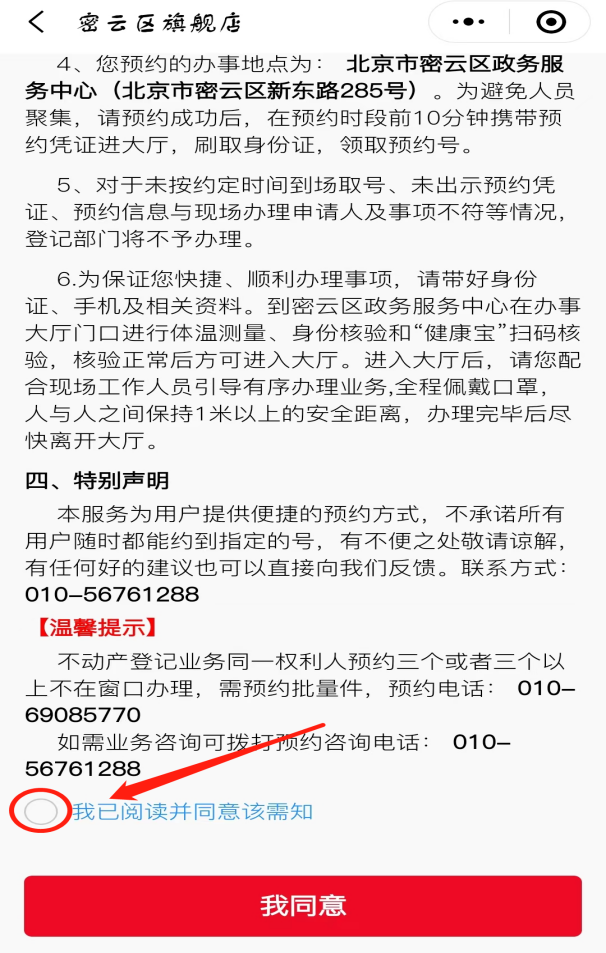
Task: Tap the red 我同意 button
Action: (x=302, y=906)
